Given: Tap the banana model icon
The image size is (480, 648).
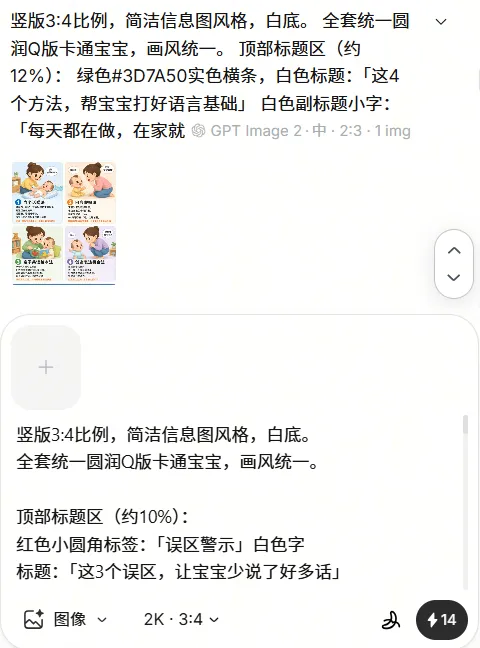Looking at the screenshot, I should click(391, 620).
